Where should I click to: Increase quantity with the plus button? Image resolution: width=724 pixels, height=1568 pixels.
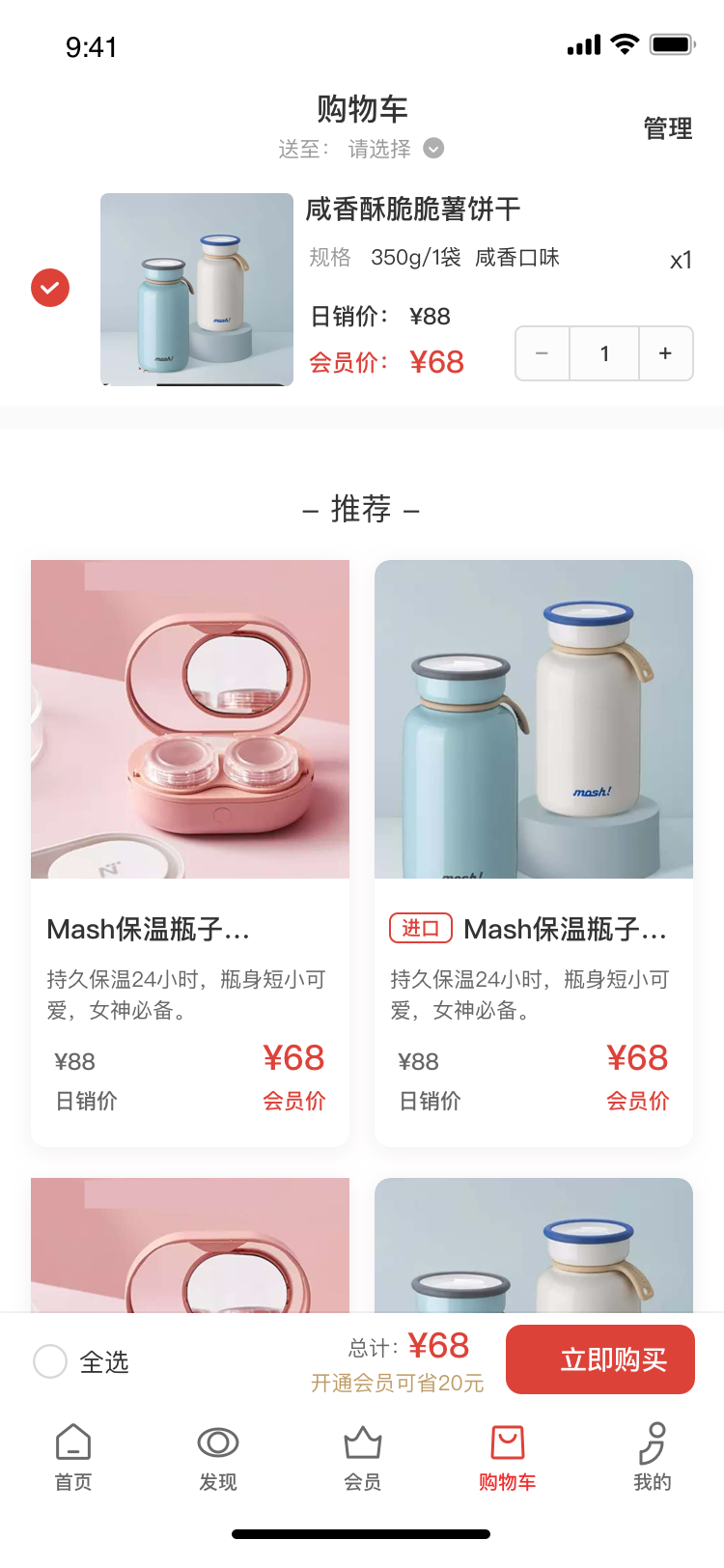click(x=666, y=353)
